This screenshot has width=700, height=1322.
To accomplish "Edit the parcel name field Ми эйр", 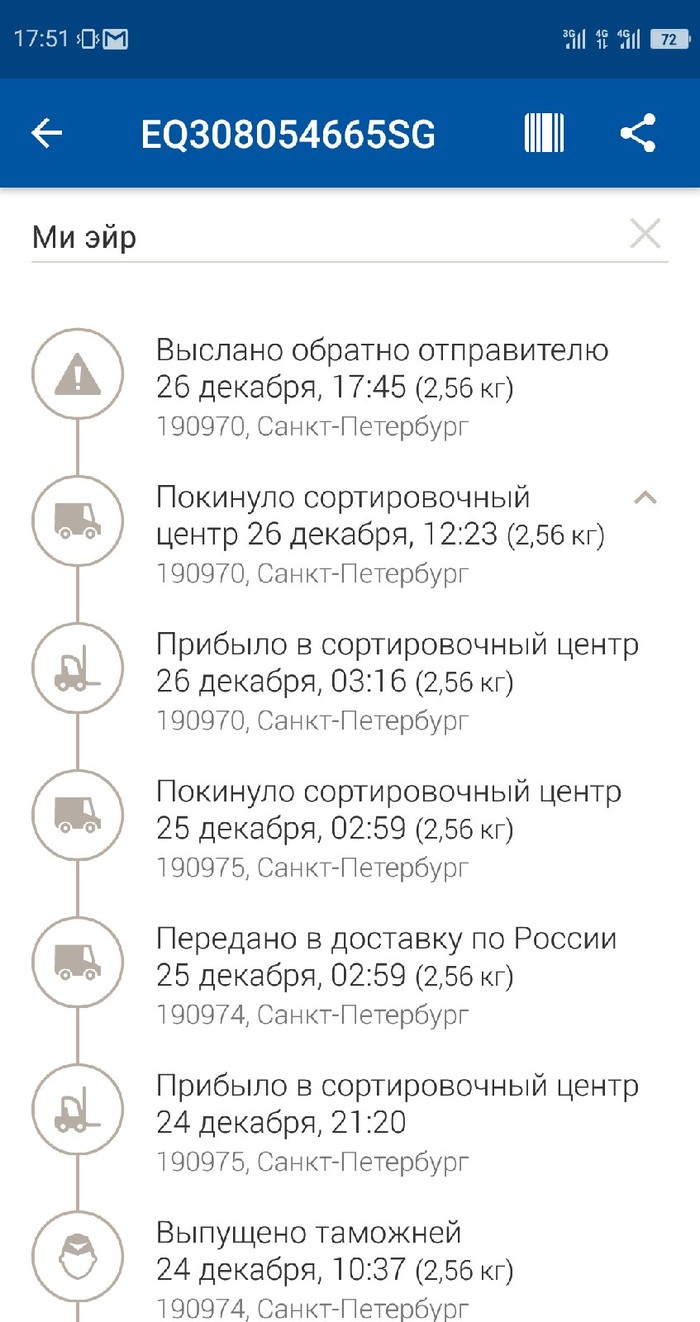I will [320, 237].
